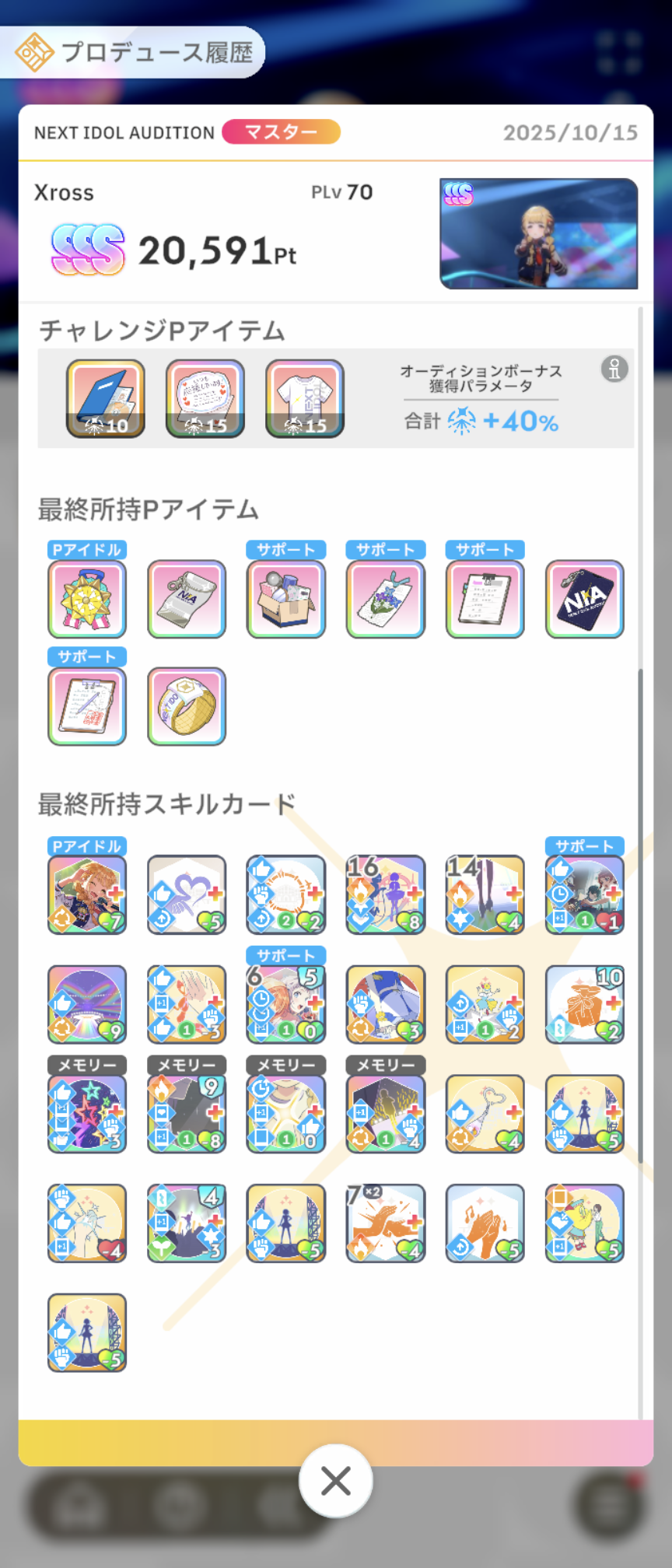Open the P-idol medal badge item

pos(87,599)
